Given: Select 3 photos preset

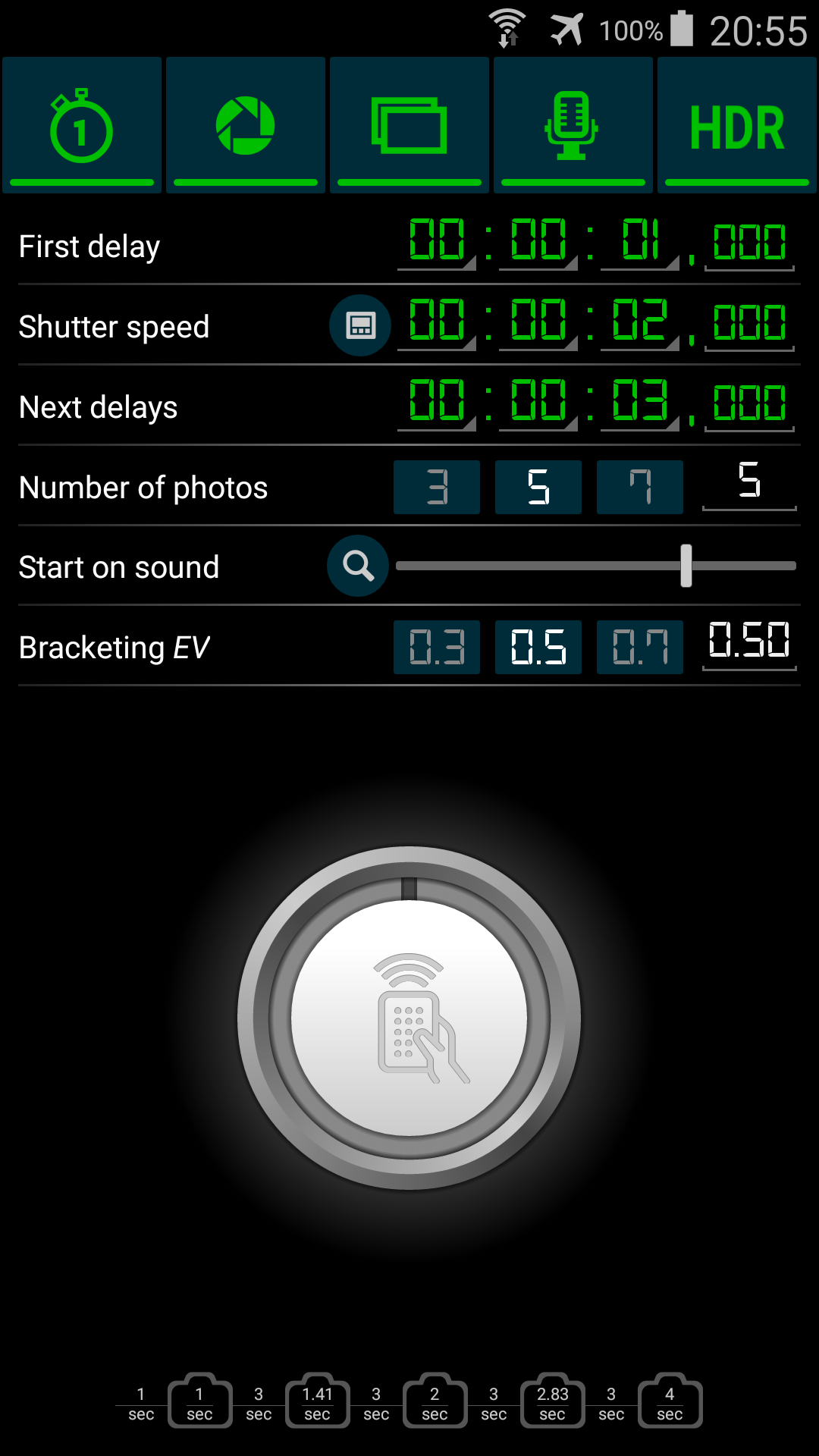Looking at the screenshot, I should (x=437, y=487).
